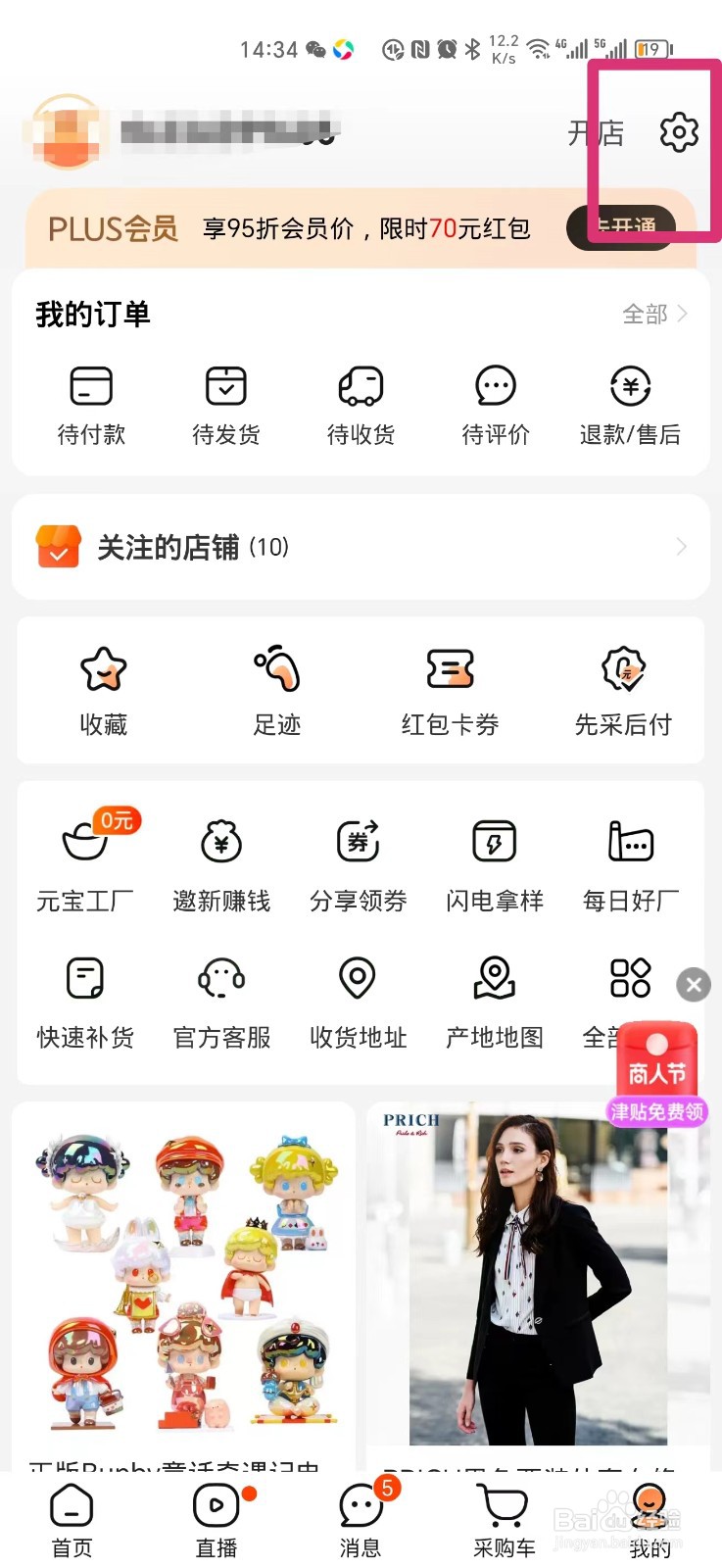Open the toy figurines product card

(183, 1286)
